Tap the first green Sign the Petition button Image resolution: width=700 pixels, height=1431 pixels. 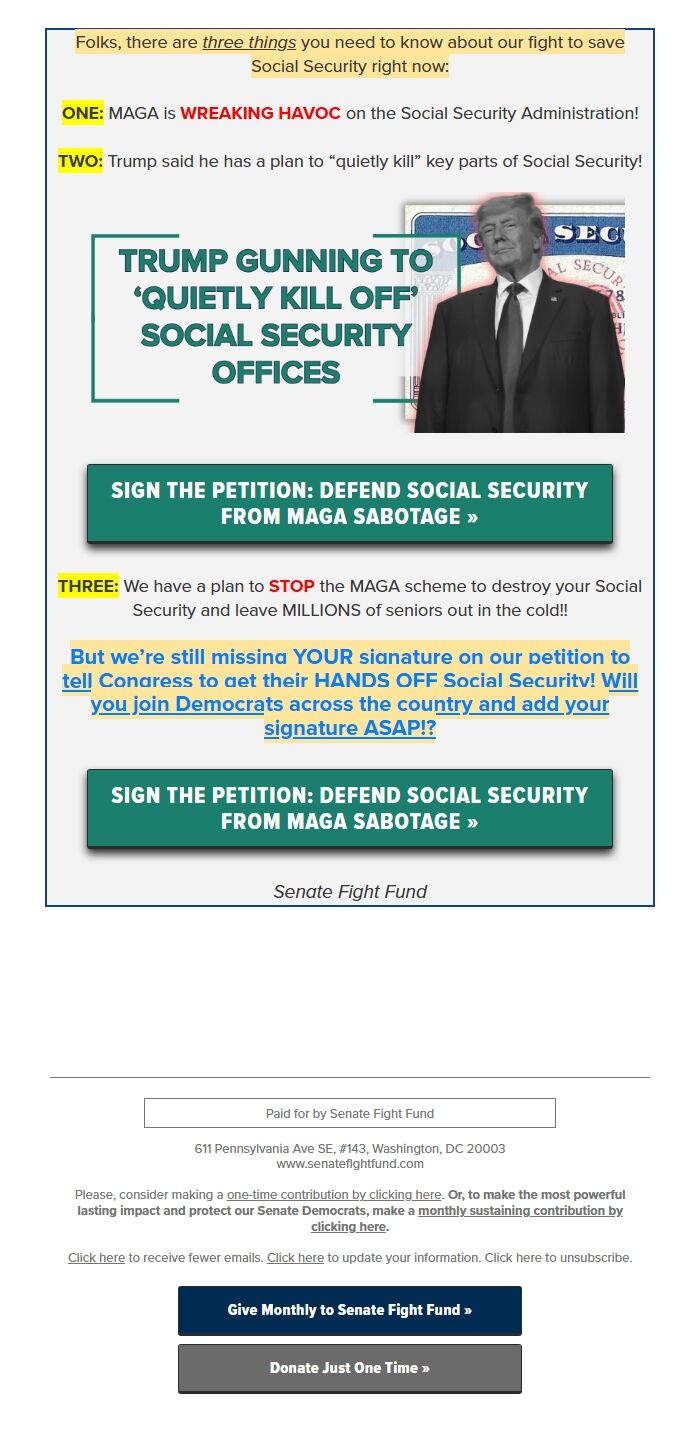[x=350, y=503]
